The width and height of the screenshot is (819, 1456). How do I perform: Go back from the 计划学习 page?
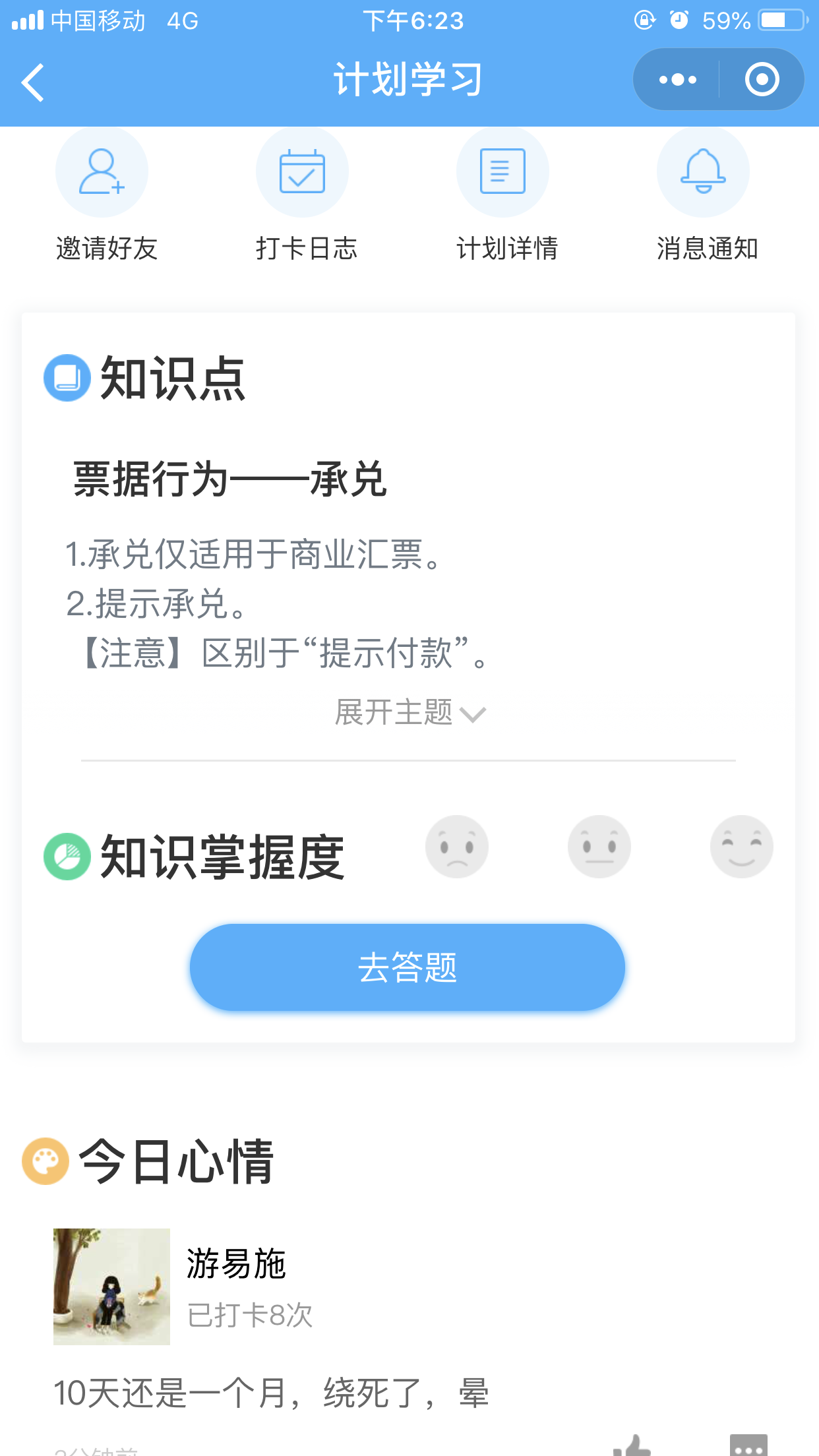coord(33,82)
